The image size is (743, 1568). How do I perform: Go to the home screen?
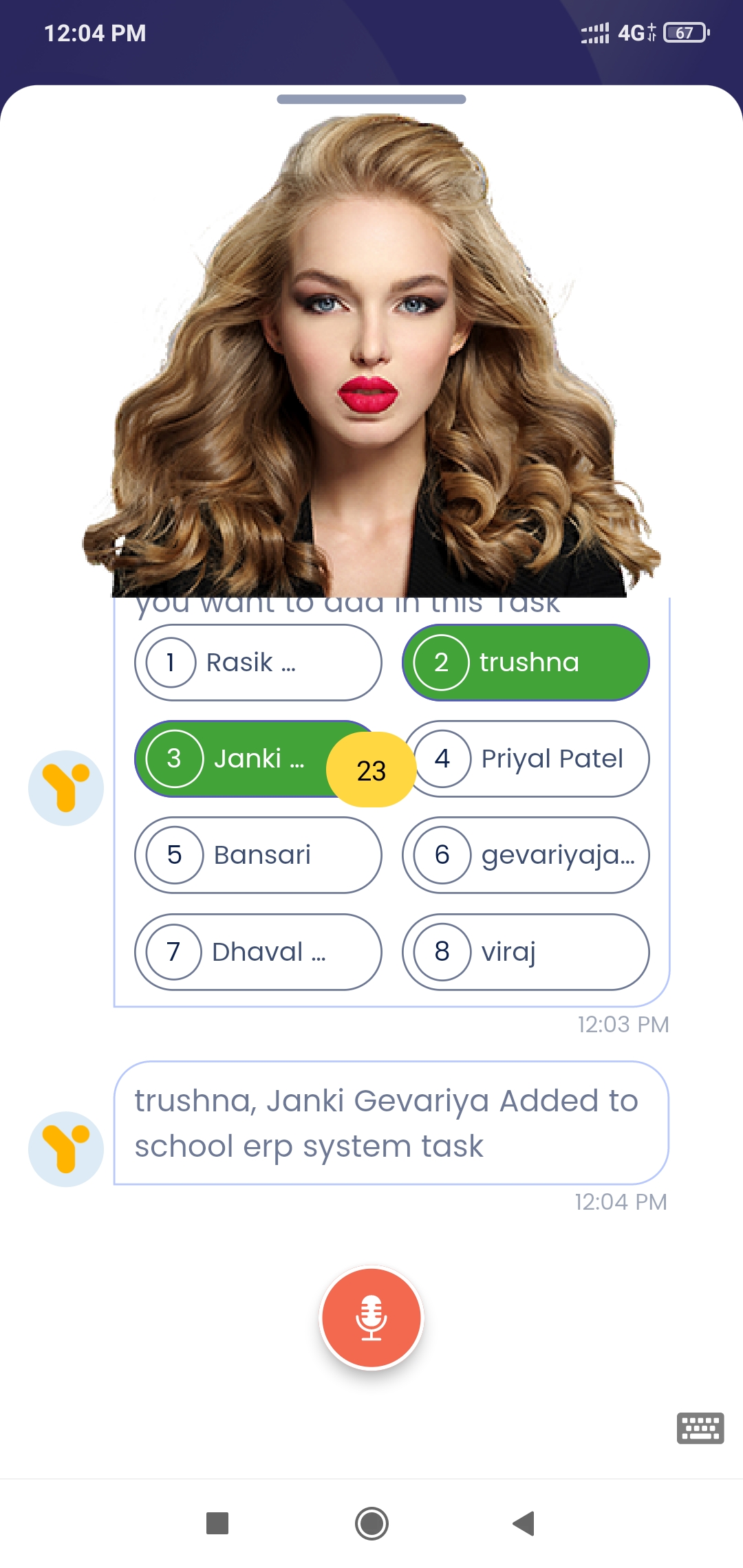click(371, 1523)
